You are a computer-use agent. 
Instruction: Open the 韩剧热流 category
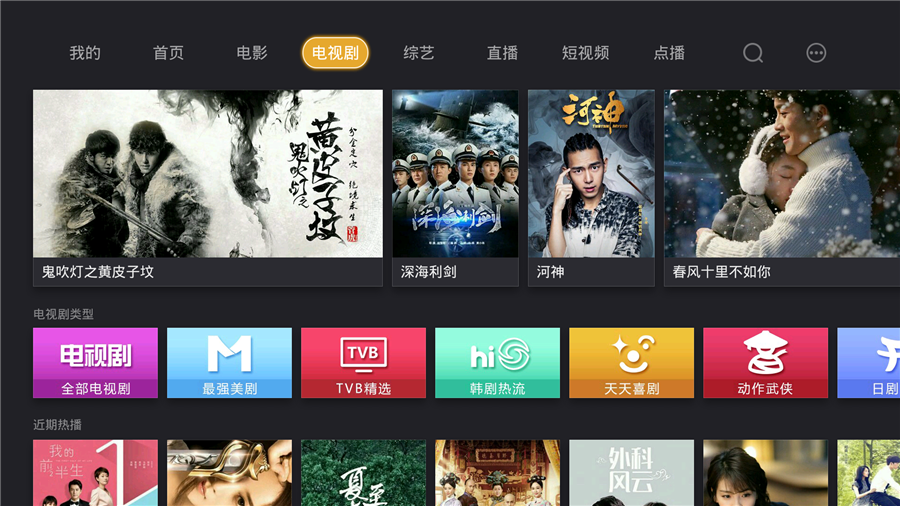(x=497, y=363)
